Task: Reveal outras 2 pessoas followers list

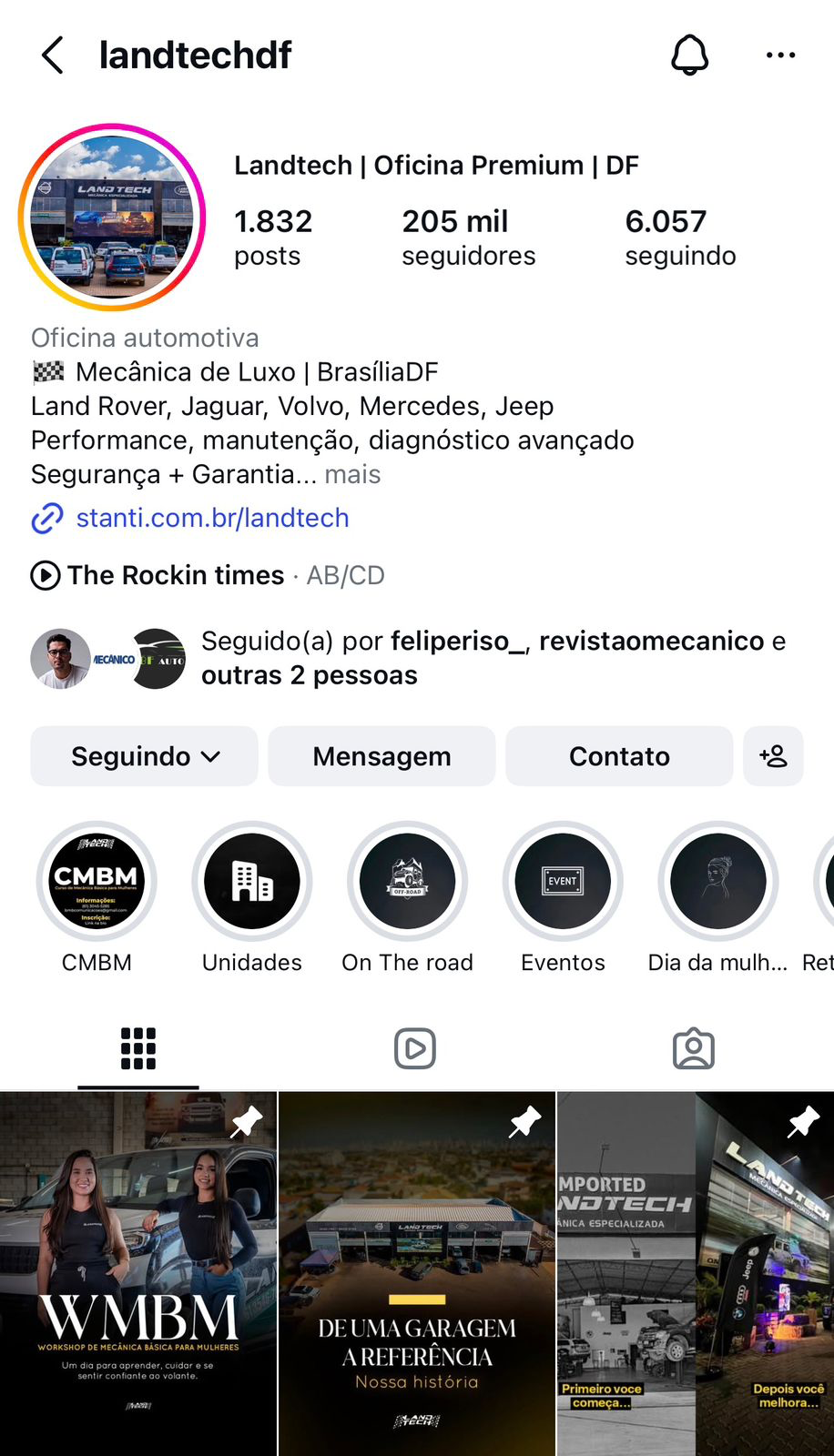Action: click(x=309, y=675)
